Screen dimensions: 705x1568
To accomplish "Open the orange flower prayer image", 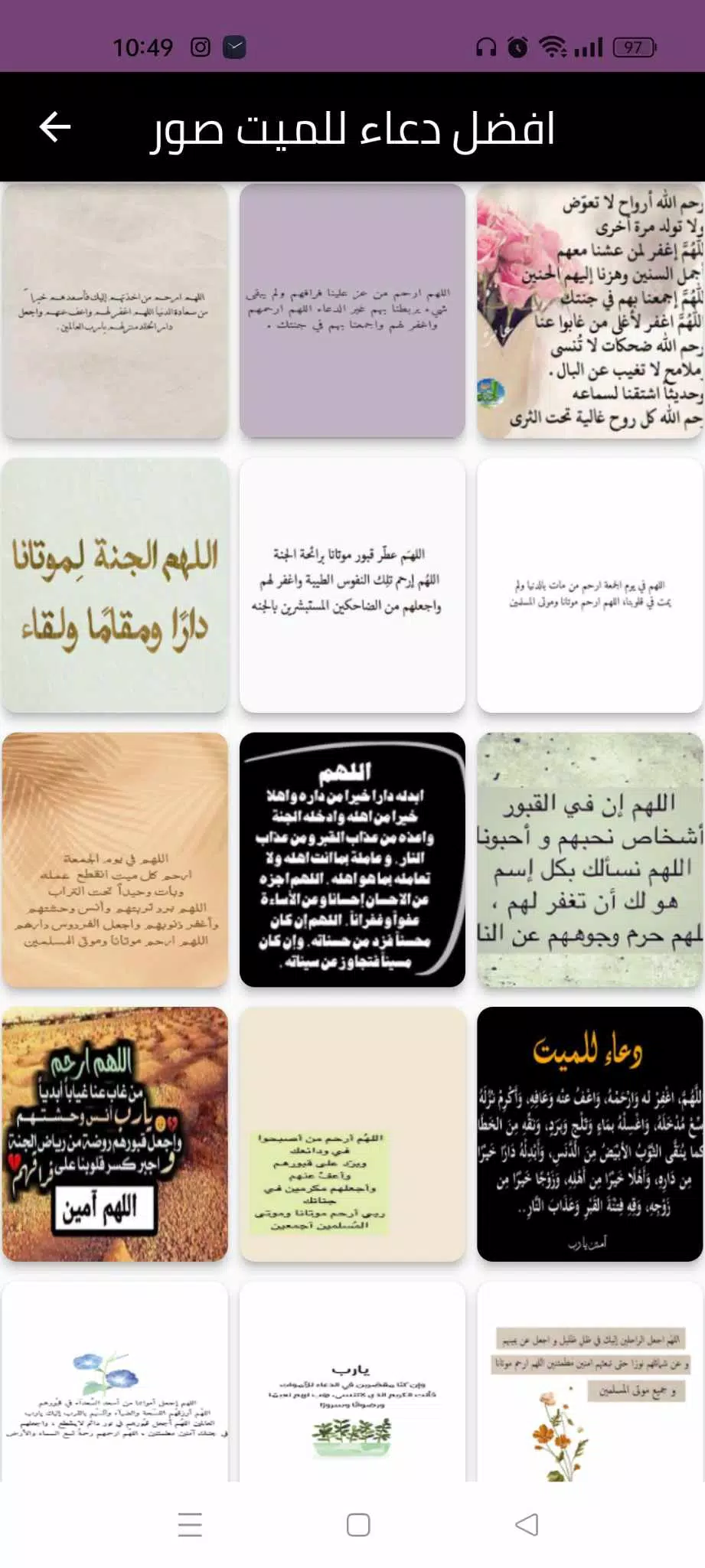I will (589, 1382).
